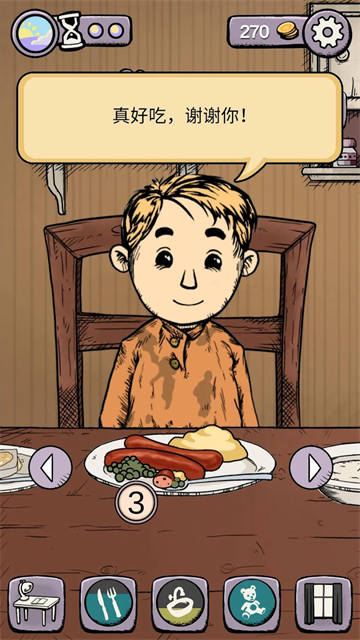360x640 pixels.
Task: Show the next dish with right arrow
Action: coord(311,468)
